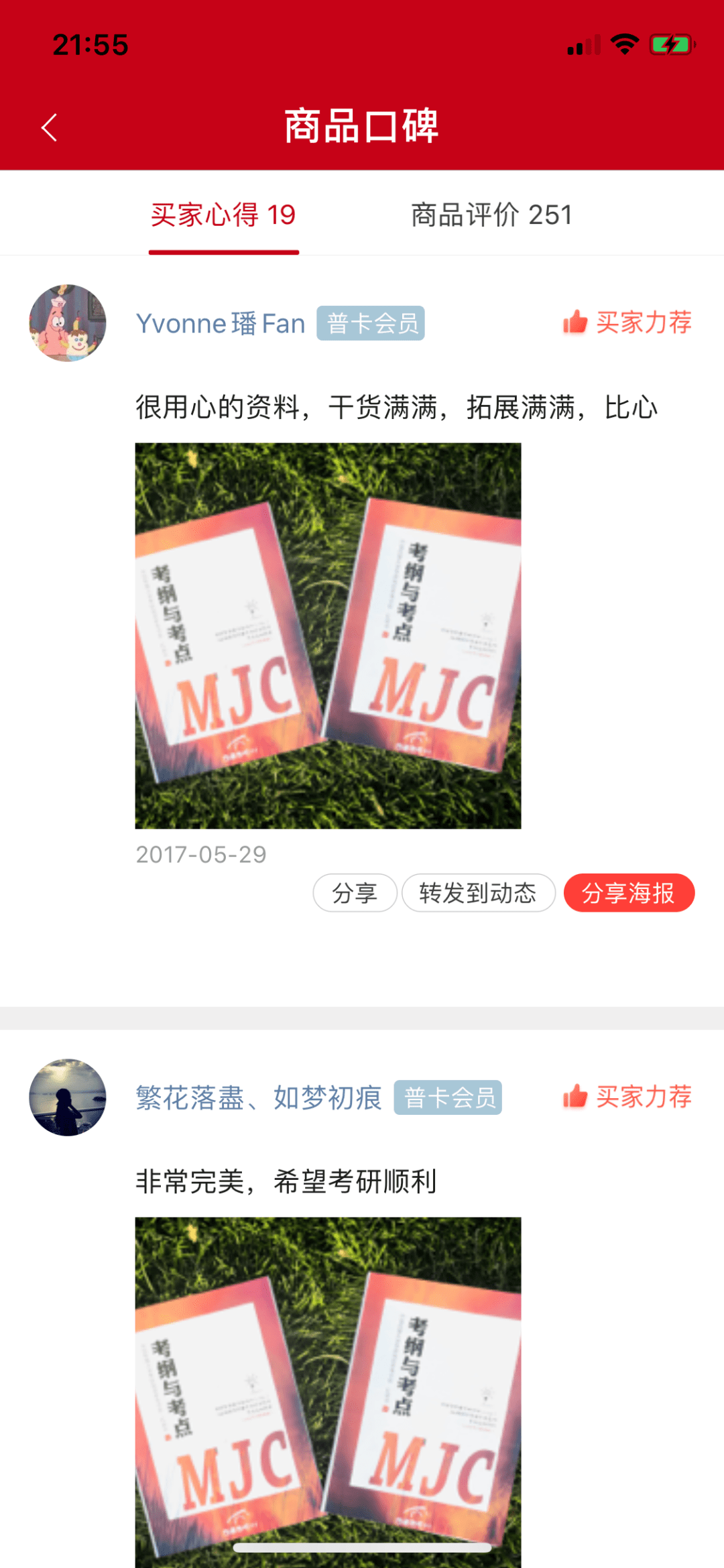
Task: Tap the cellular signal bars icon
Action: coord(582,44)
